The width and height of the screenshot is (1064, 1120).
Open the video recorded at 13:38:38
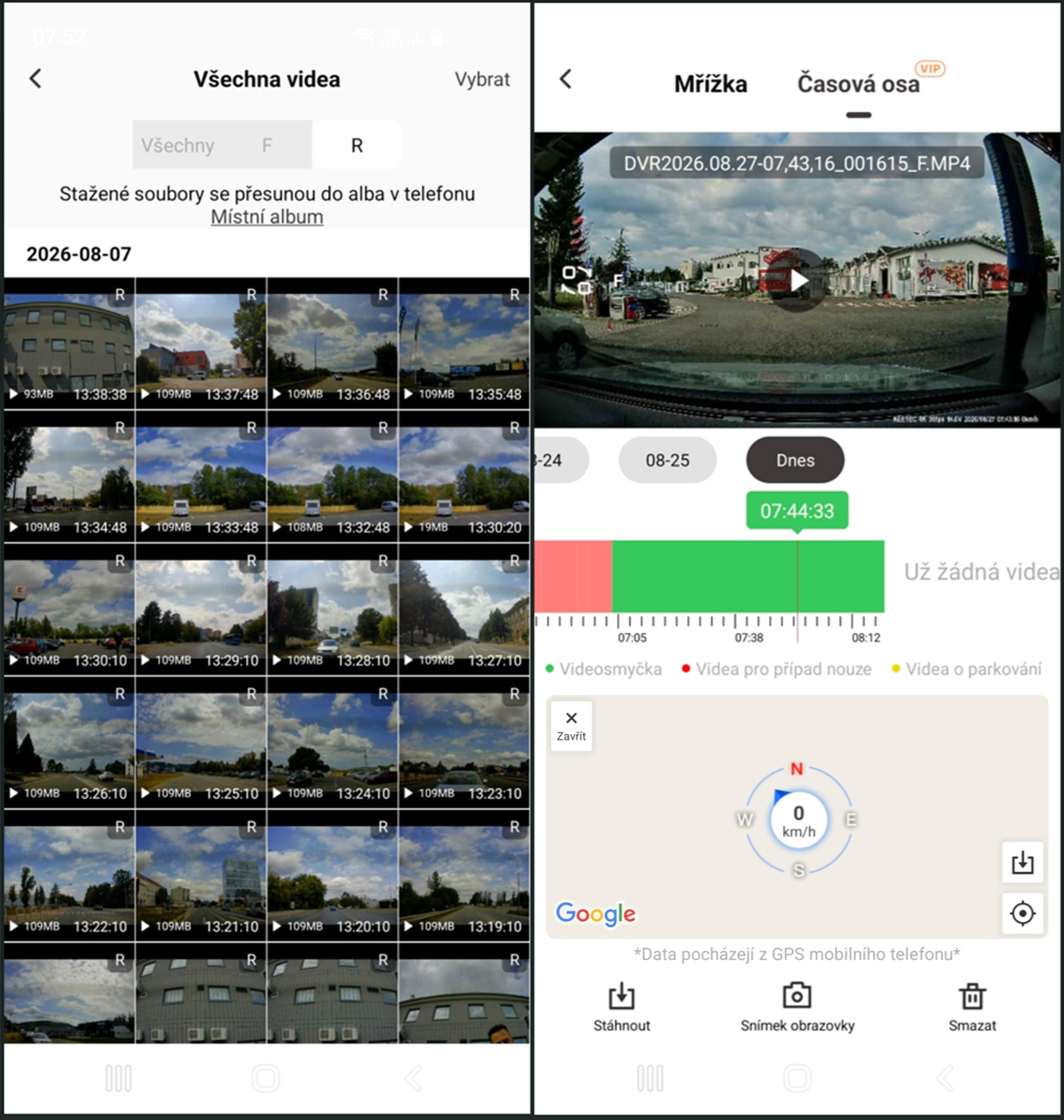(69, 344)
